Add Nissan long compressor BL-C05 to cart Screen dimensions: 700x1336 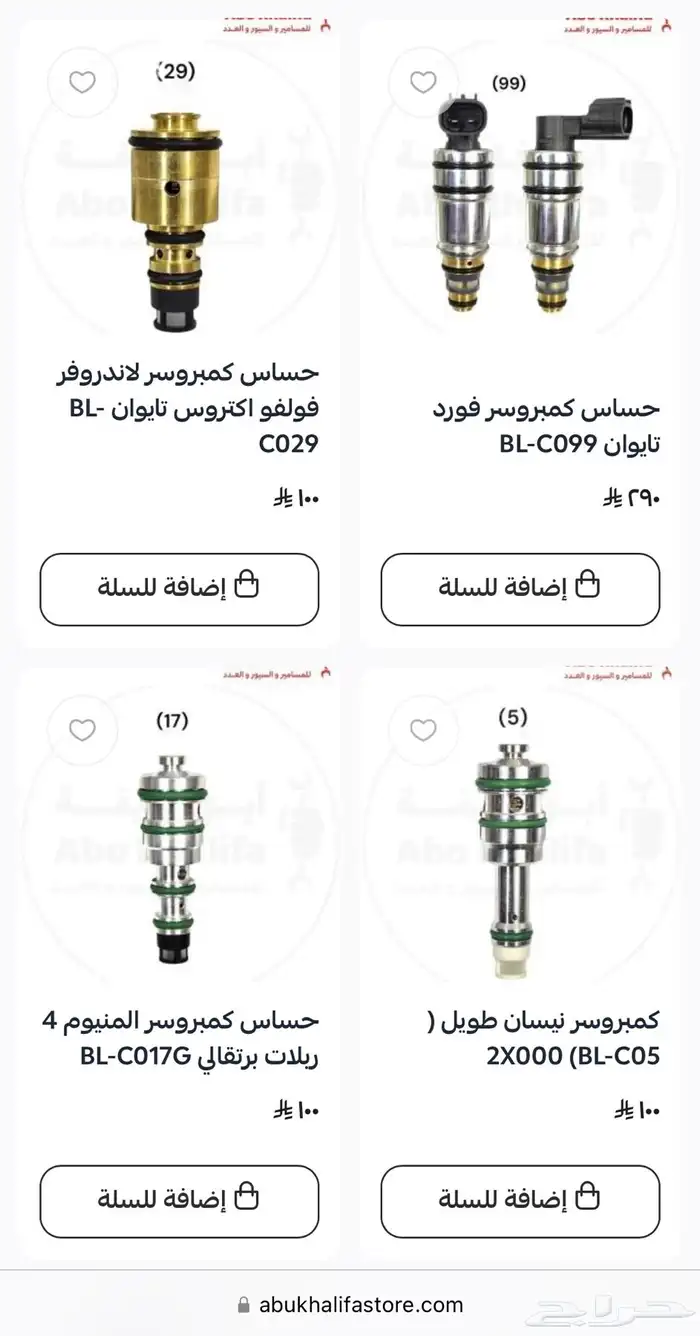(x=520, y=1199)
